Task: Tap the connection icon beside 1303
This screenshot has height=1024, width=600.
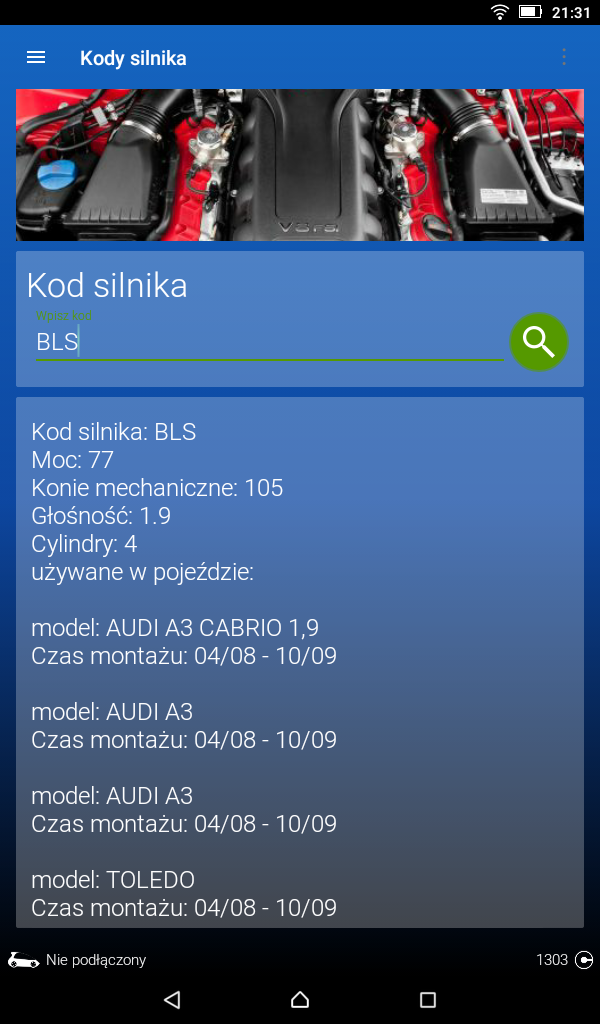Action: click(x=585, y=960)
